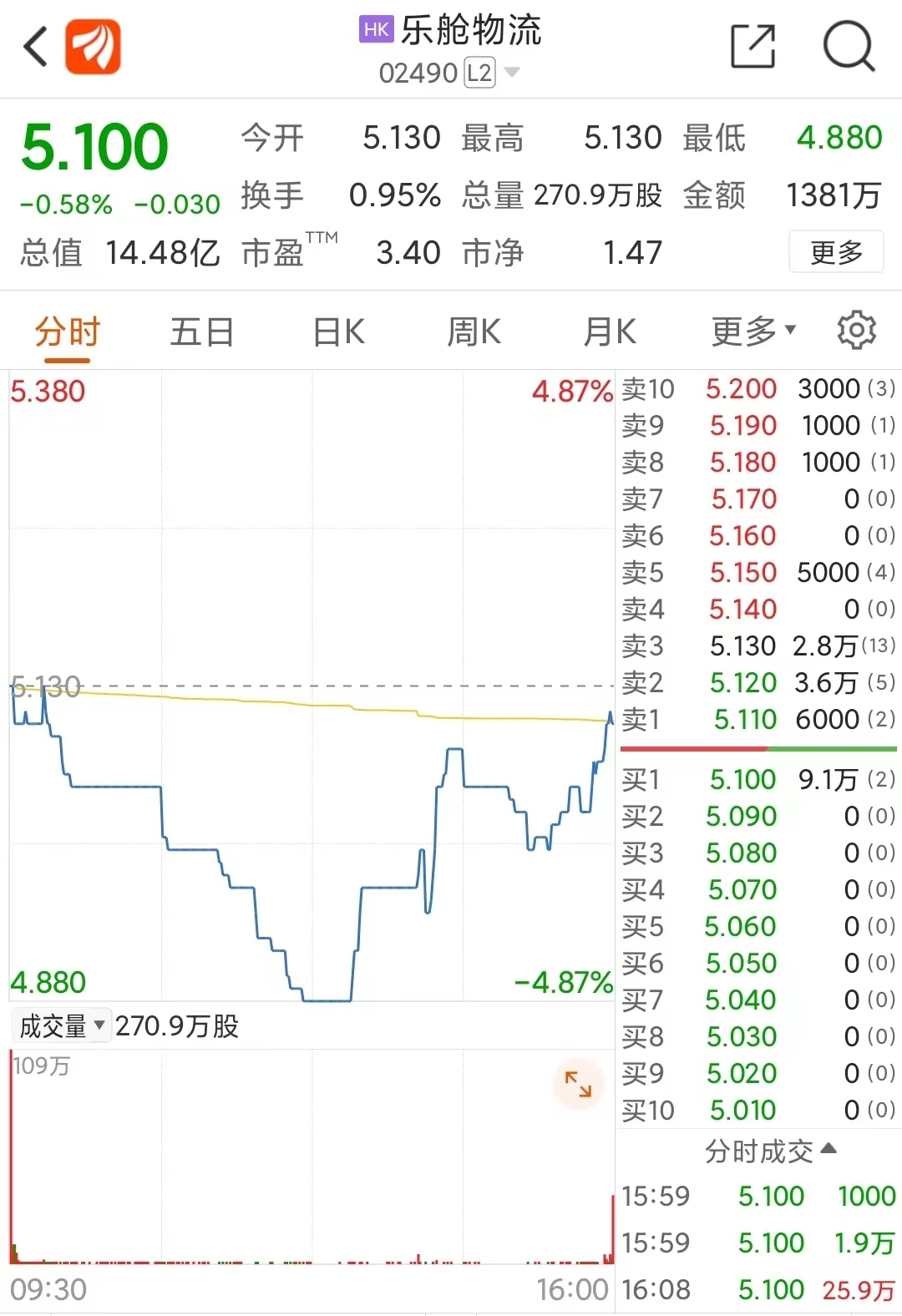This screenshot has width=902, height=1316.
Task: Open chart settings gear
Action: click(856, 332)
